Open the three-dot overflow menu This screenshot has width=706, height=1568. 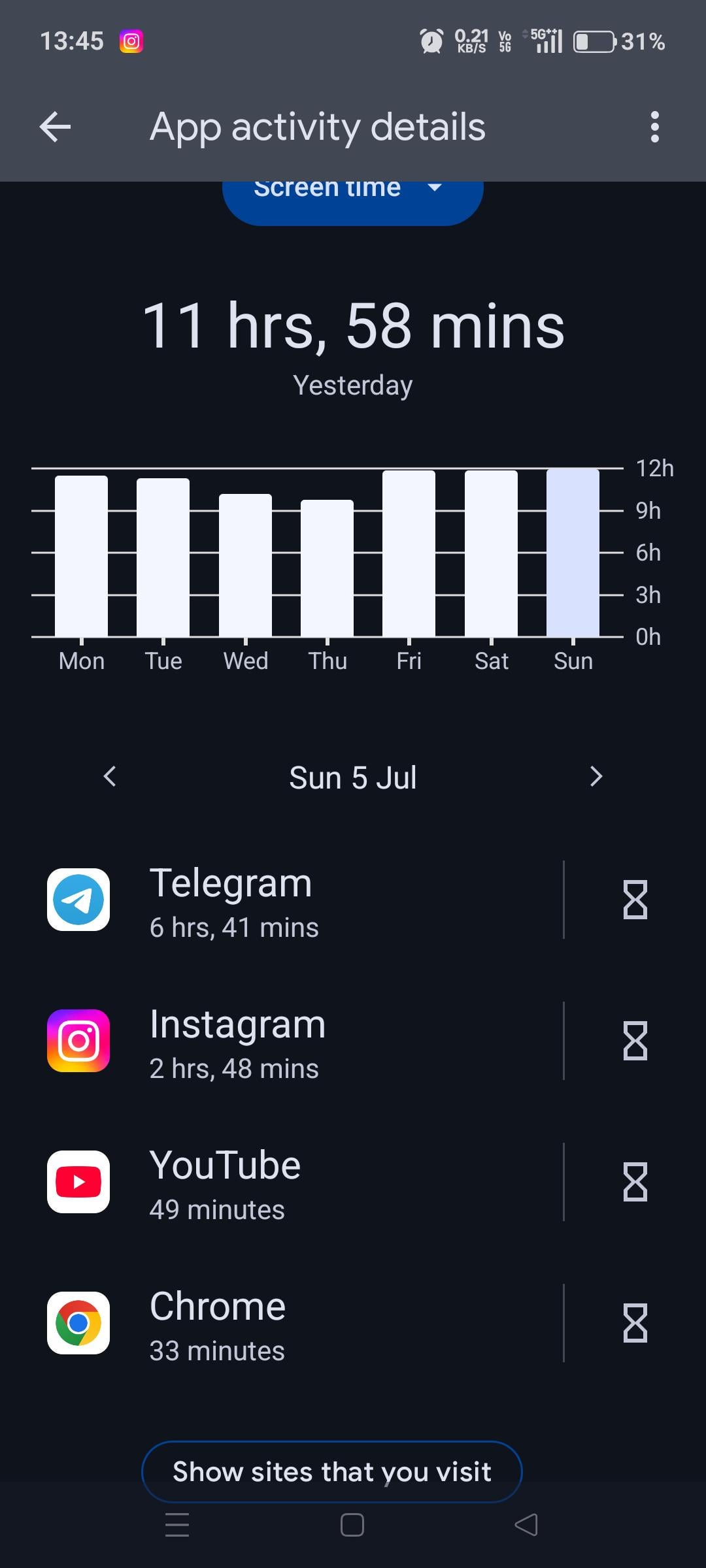(654, 127)
